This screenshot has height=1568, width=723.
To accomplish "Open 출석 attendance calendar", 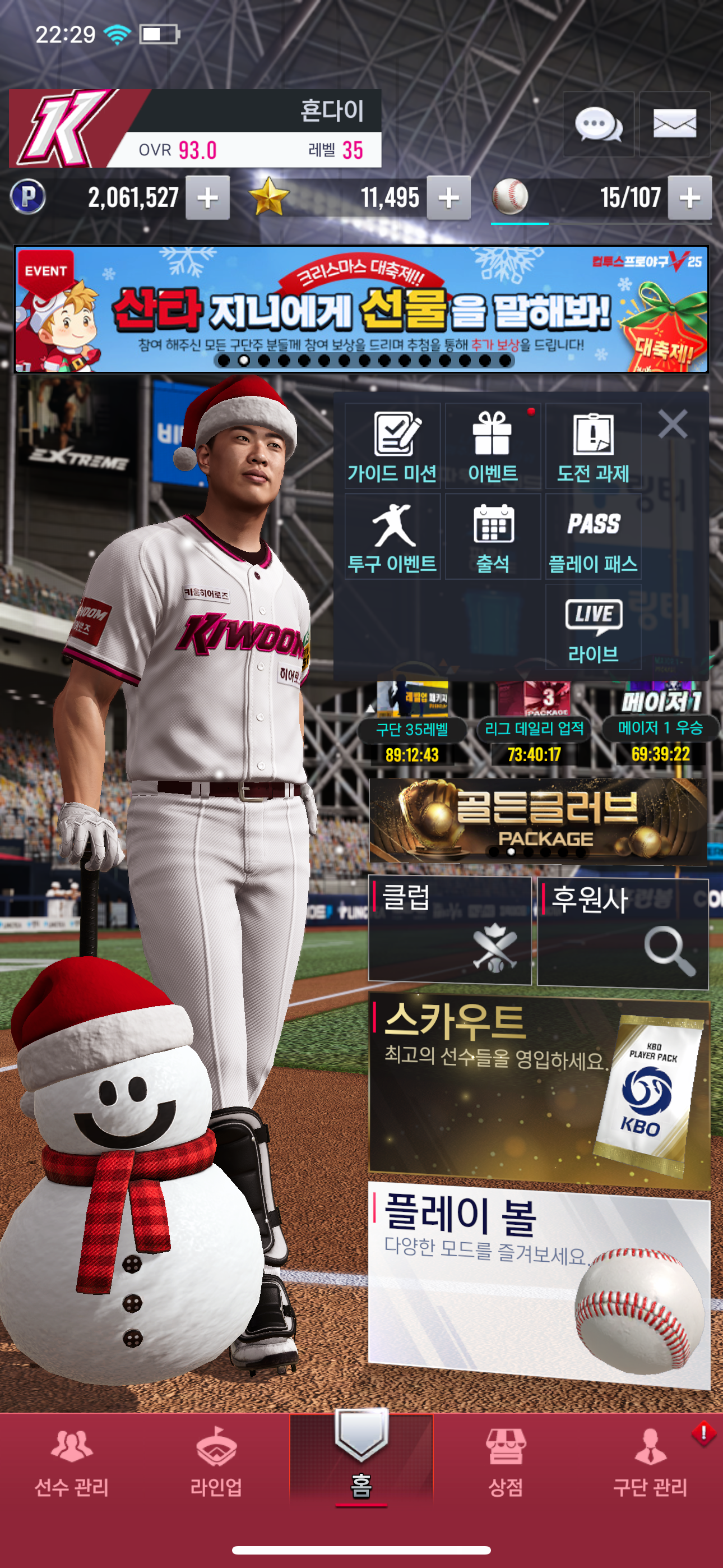I will (x=493, y=537).
